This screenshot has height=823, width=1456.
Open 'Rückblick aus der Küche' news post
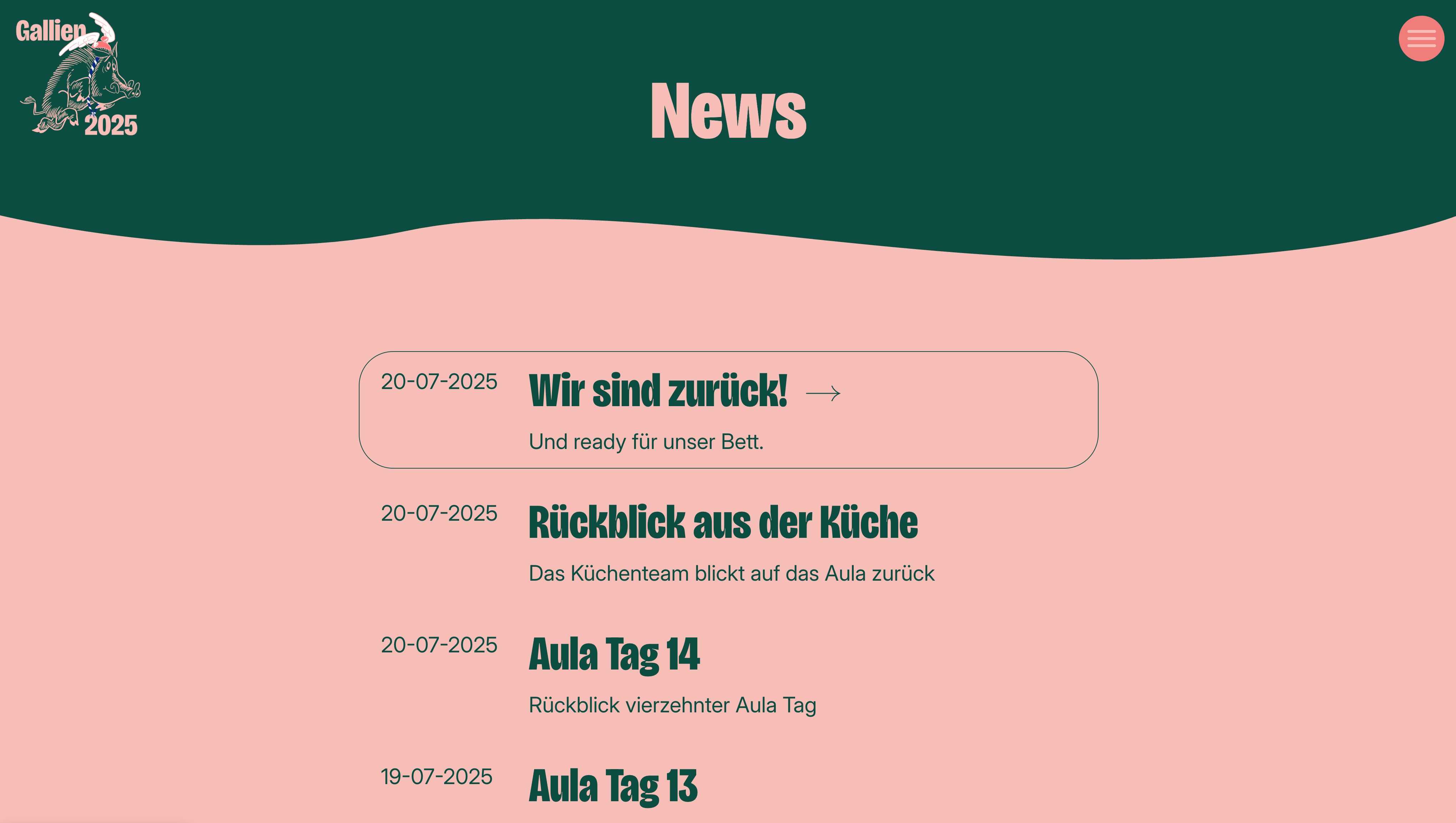(723, 522)
